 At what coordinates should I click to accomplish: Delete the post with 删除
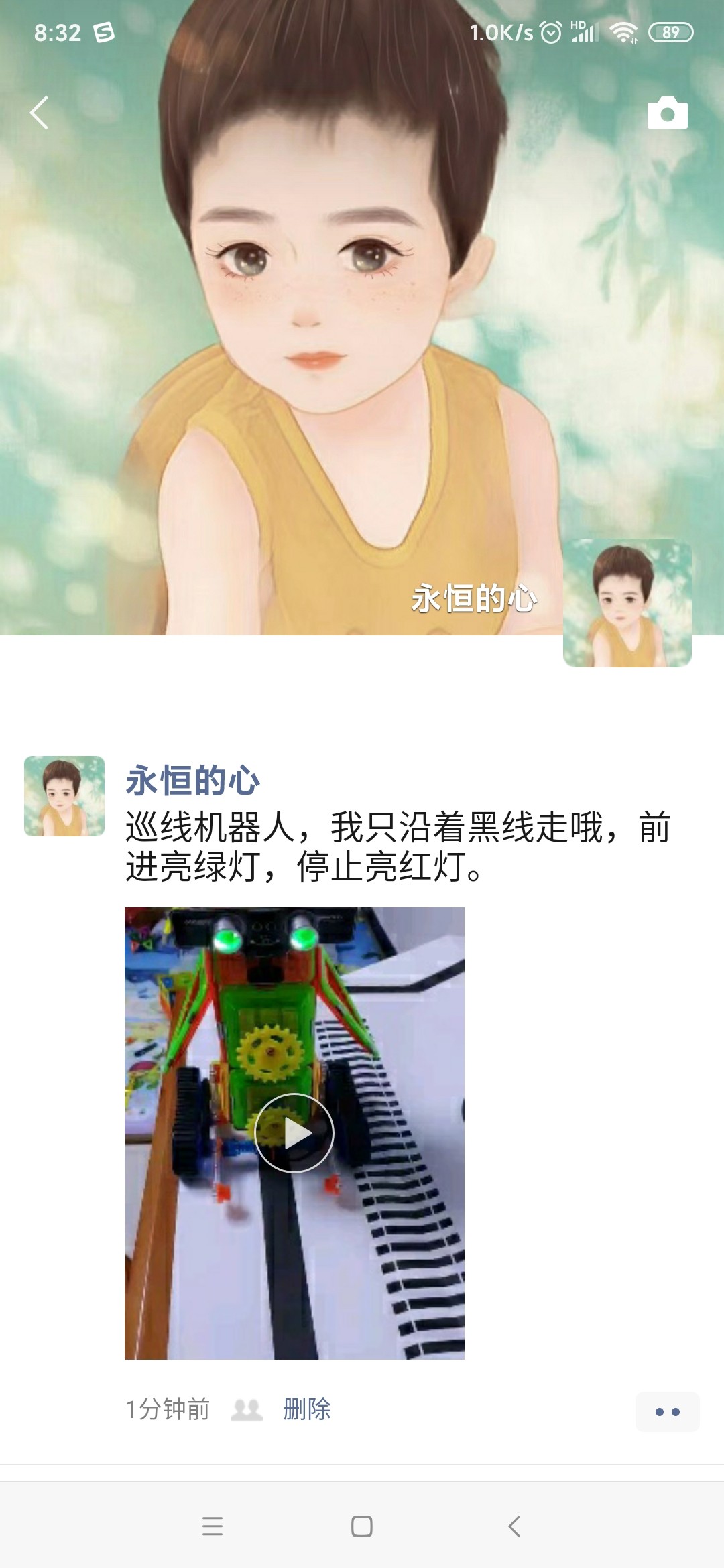[307, 1409]
